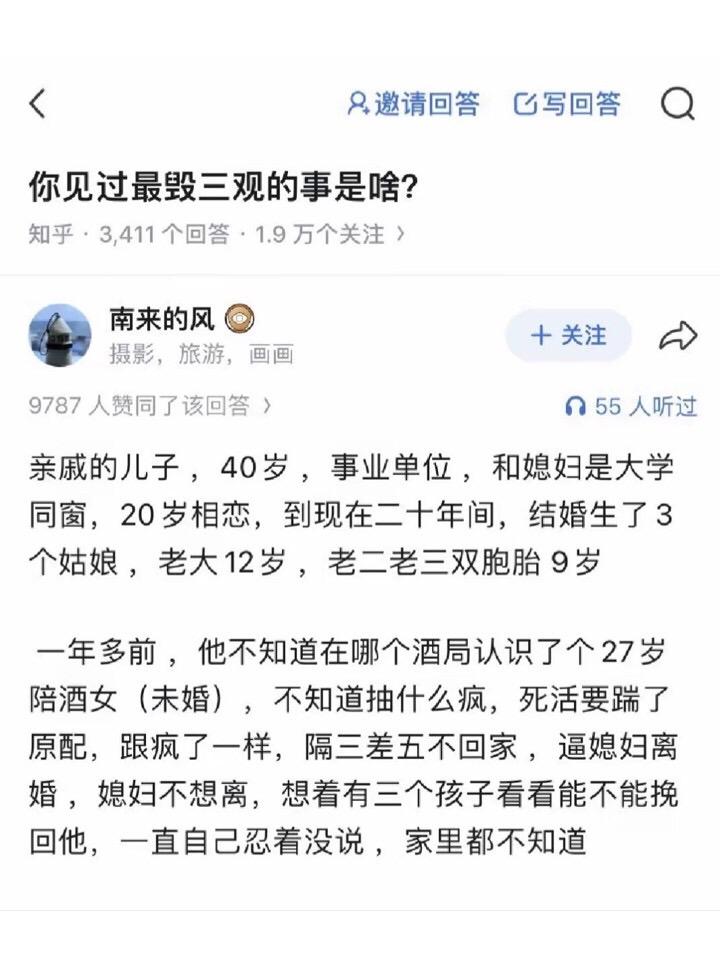Follow the author via the 关注 button
The image size is (720, 960).
[567, 336]
